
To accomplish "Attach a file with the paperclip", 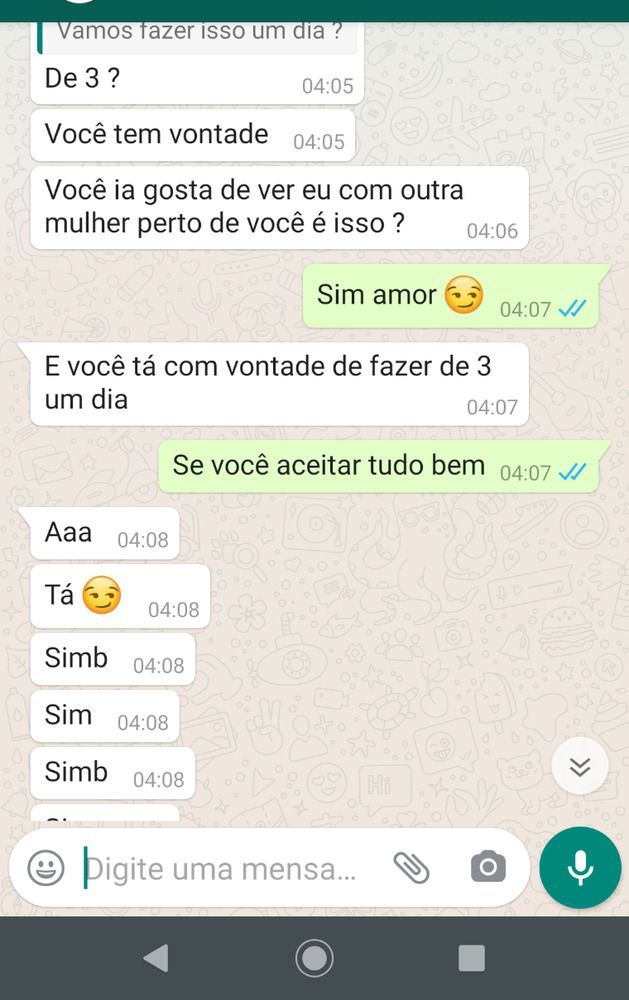I will pyautogui.click(x=411, y=867).
